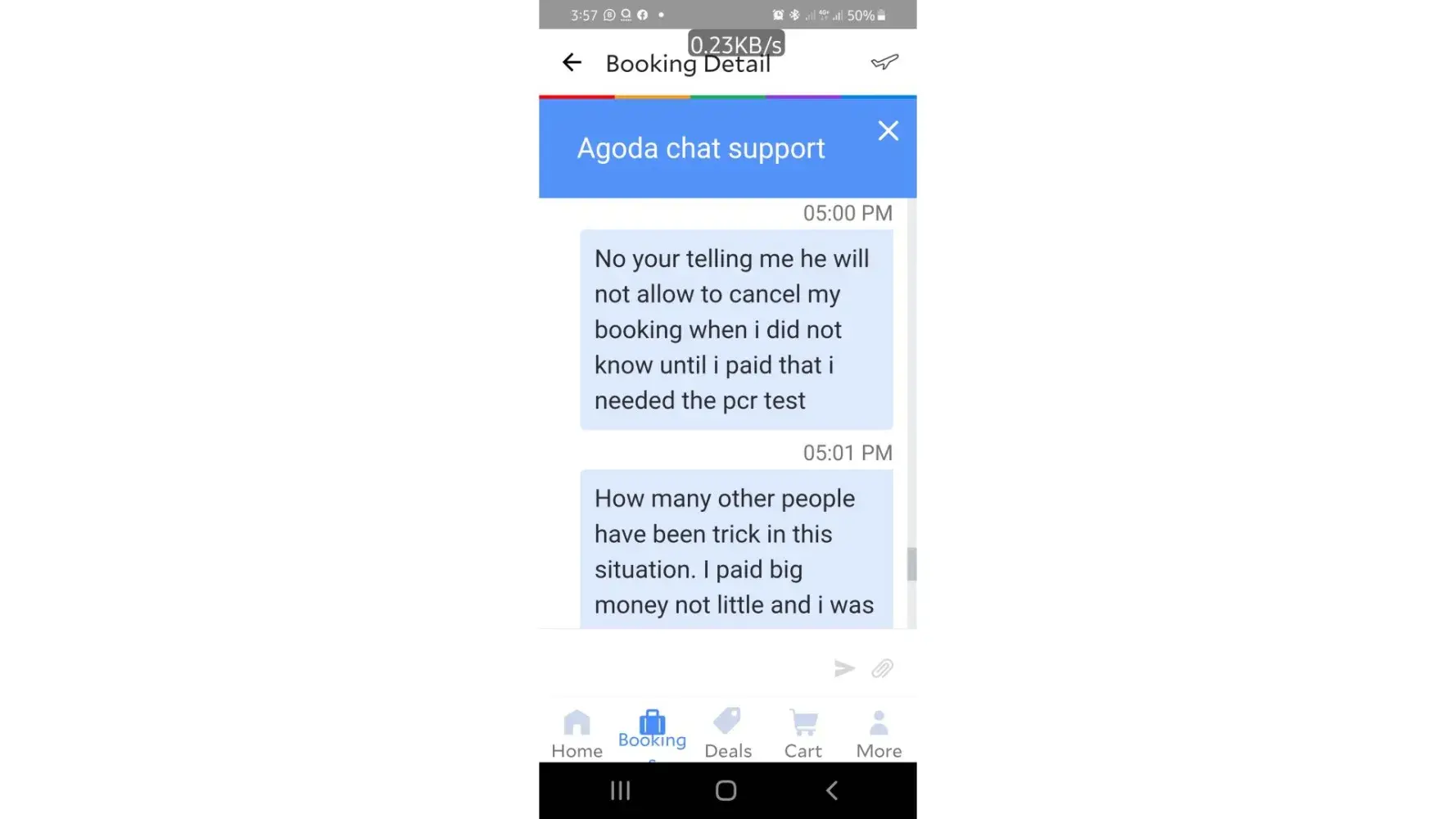This screenshot has height=819, width=1456.
Task: Tap the airplane icon in the app bar
Action: click(884, 62)
